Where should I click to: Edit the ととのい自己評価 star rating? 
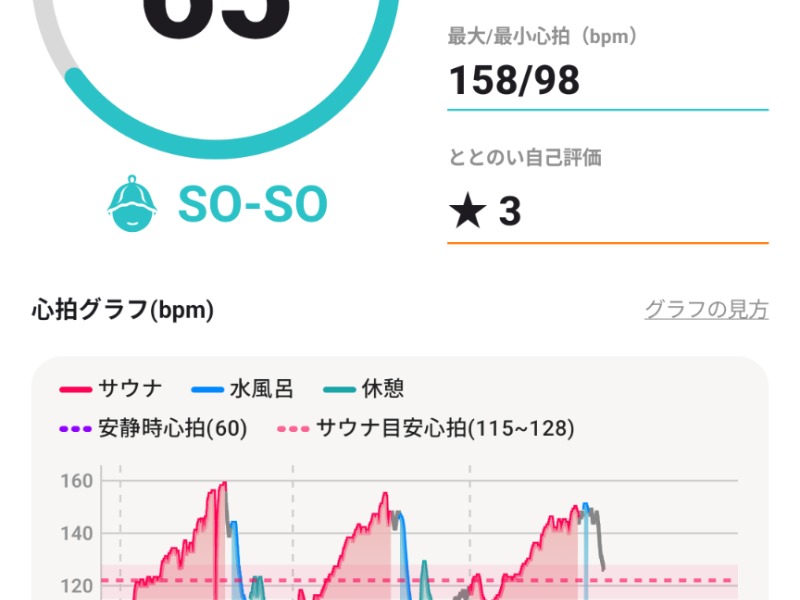606,212
